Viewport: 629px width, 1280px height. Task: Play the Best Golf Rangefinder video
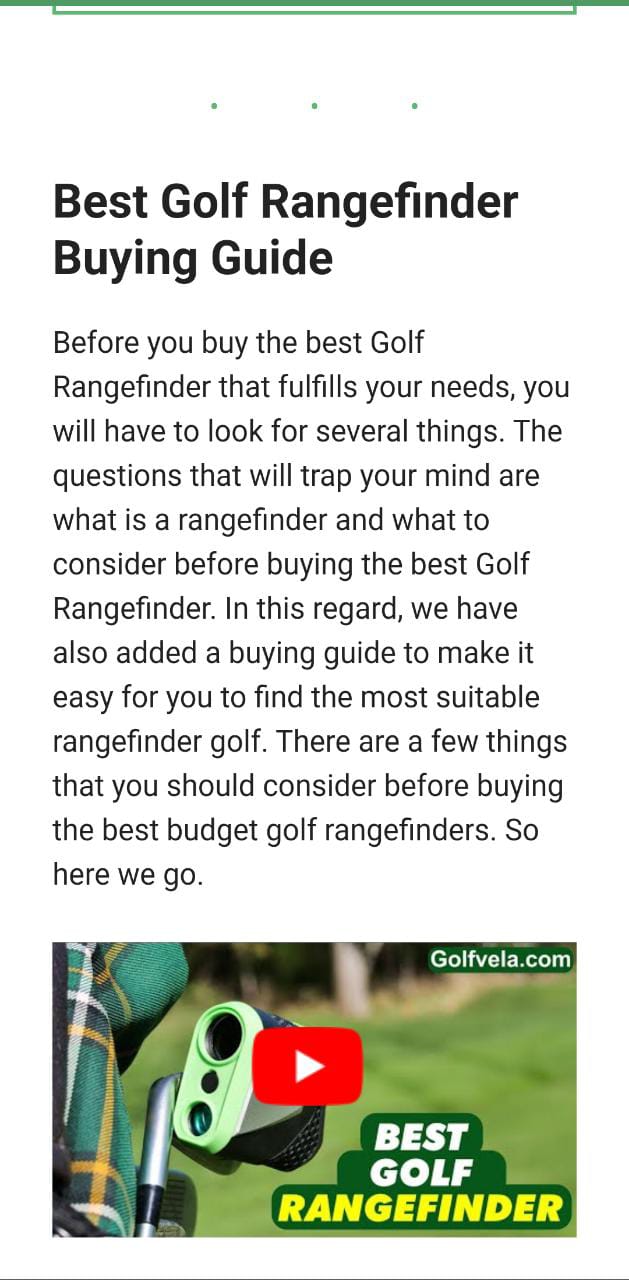coord(307,1066)
